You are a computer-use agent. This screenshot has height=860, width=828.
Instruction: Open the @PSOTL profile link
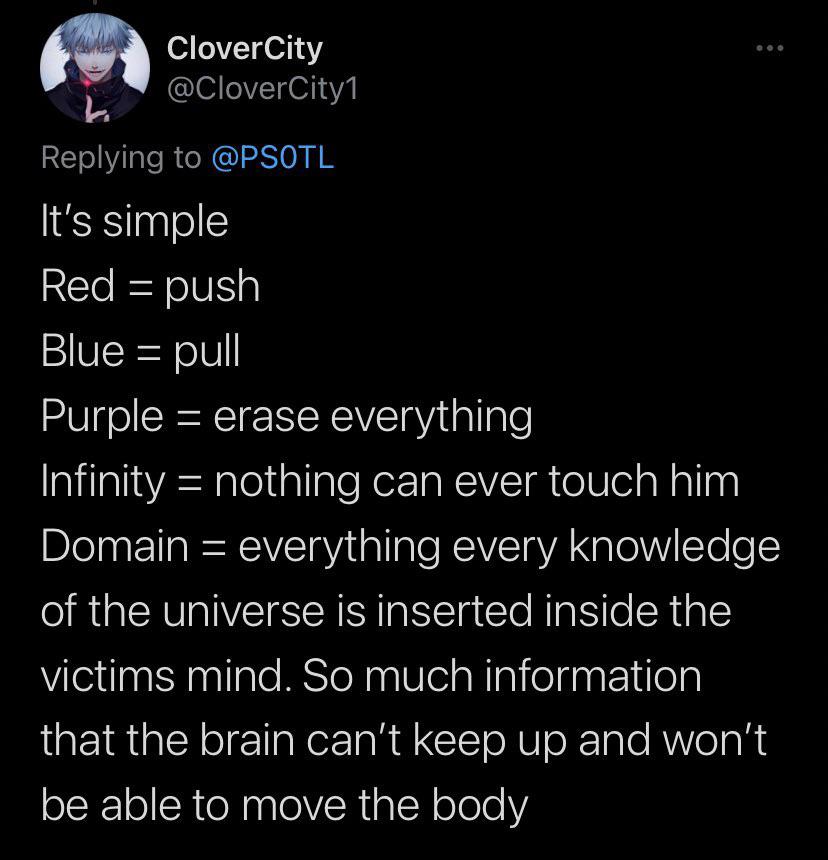click(x=273, y=156)
